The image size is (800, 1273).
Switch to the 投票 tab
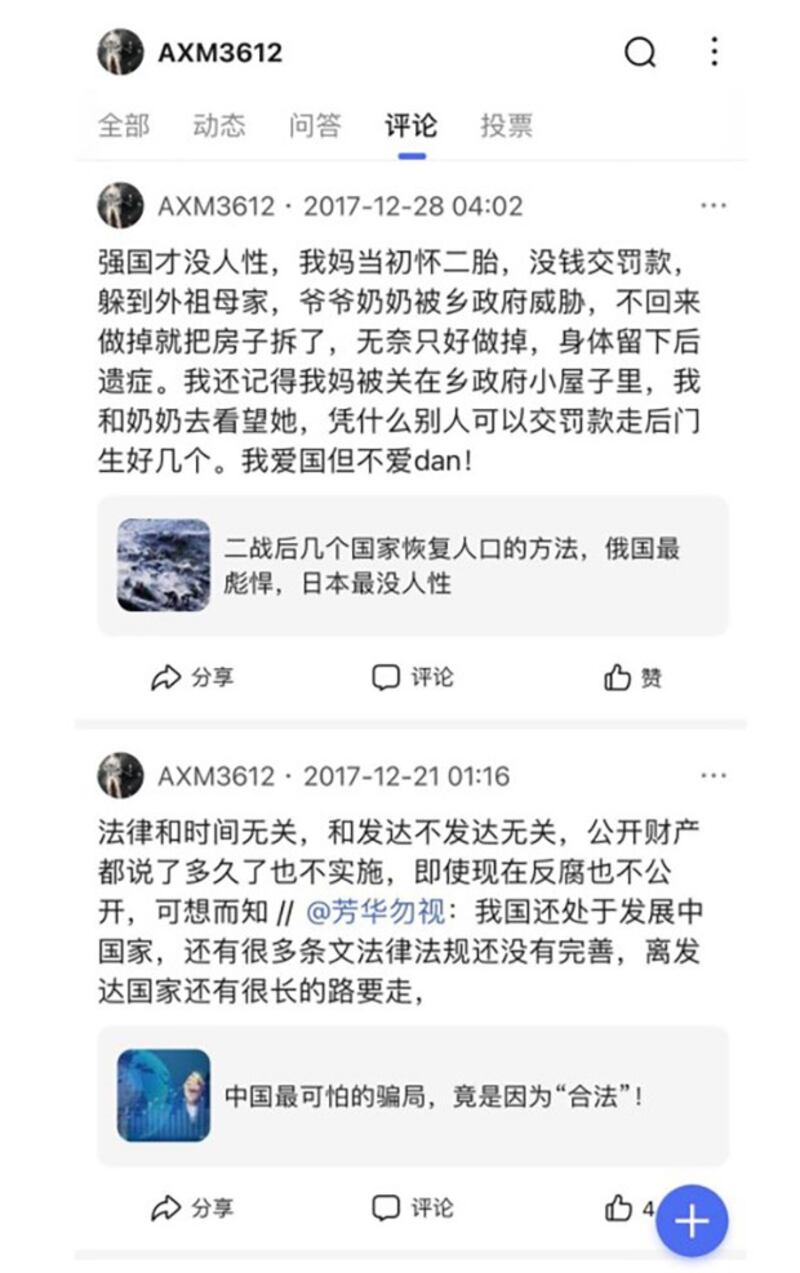(507, 126)
